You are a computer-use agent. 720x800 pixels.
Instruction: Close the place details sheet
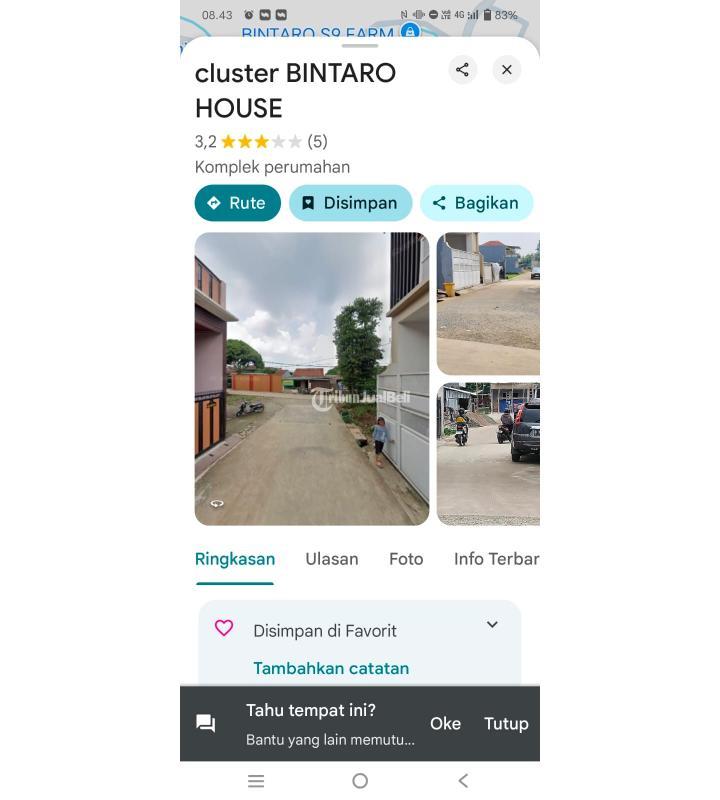(x=507, y=70)
